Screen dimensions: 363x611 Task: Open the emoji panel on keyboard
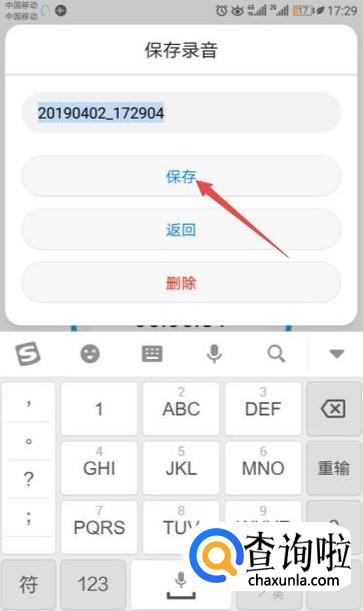pos(90,354)
